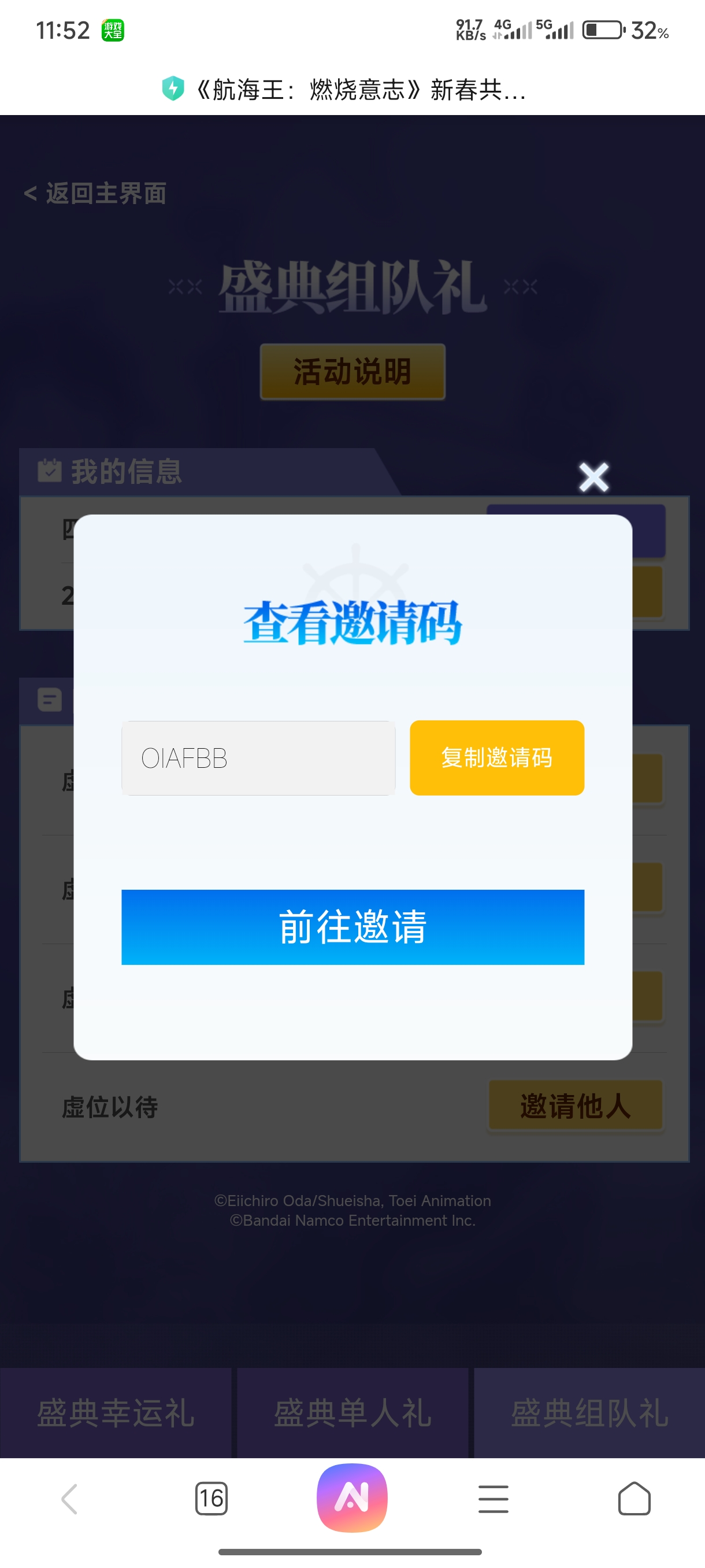This screenshot has width=705, height=1568.
Task: Select the invitation code field OIAFBB
Action: [258, 758]
